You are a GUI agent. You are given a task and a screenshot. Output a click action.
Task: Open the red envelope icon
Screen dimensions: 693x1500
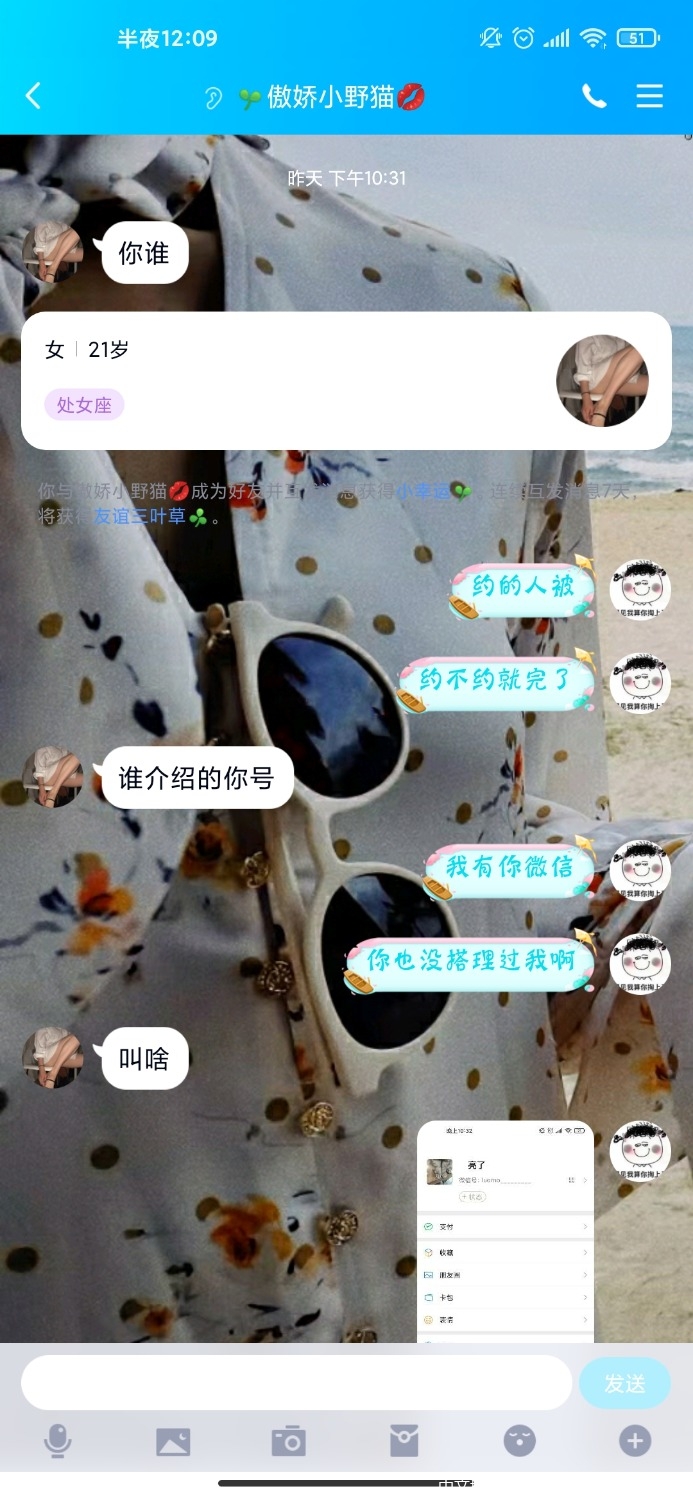[x=404, y=1441]
